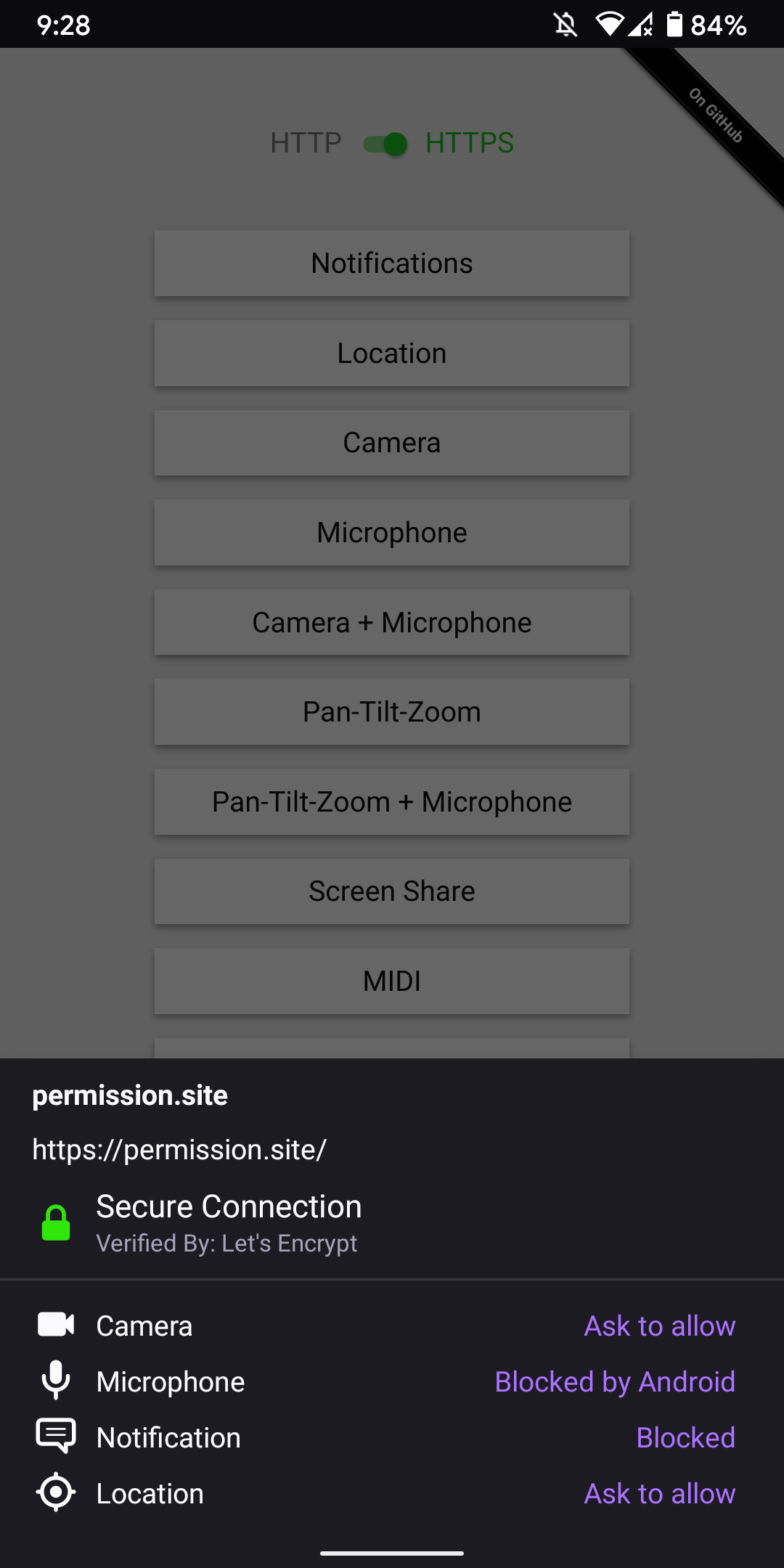784x1568 pixels.
Task: Request the Location permission
Action: [392, 354]
